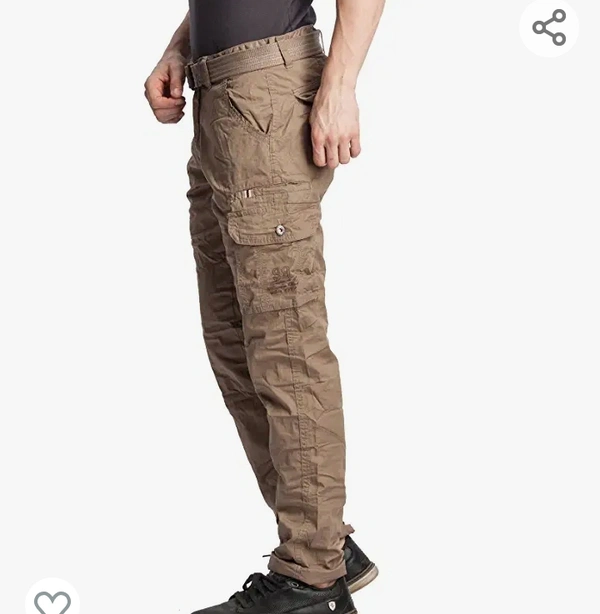Share this cargo pants product
The image size is (600, 614).
[549, 27]
